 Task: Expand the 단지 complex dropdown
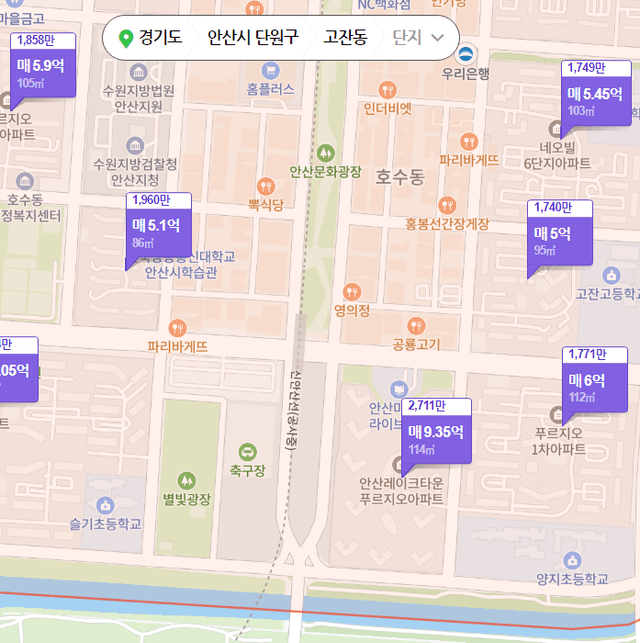418,39
